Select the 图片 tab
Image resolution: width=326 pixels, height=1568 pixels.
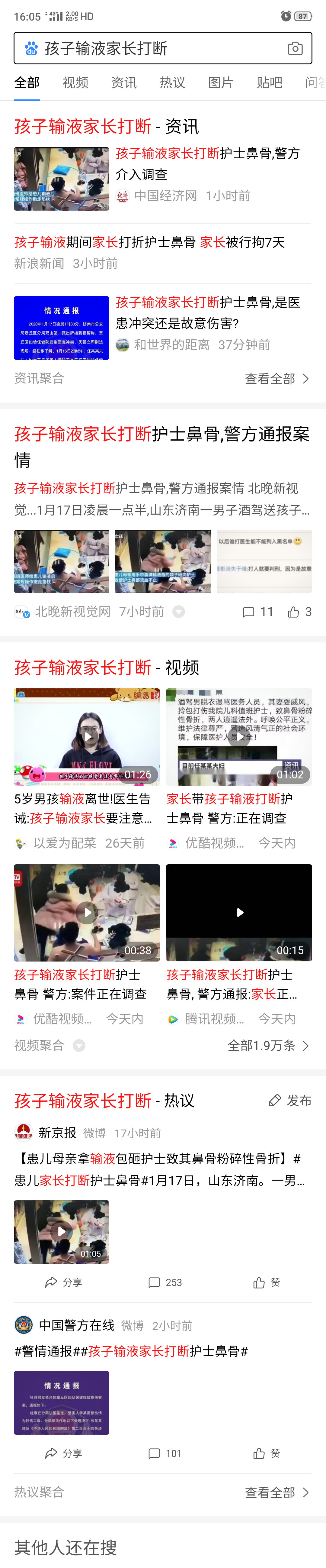click(x=220, y=83)
